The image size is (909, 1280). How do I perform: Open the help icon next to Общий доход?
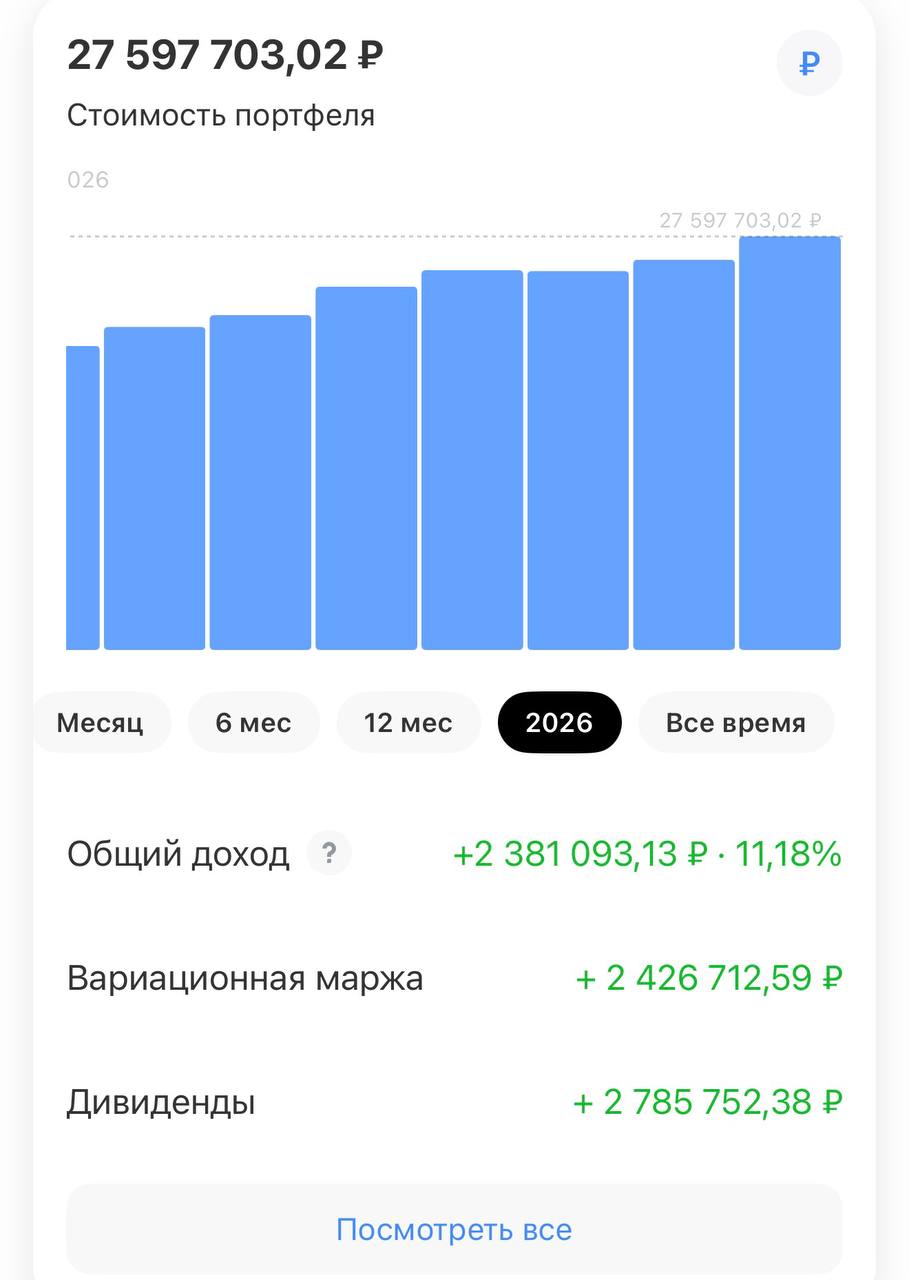pos(329,855)
